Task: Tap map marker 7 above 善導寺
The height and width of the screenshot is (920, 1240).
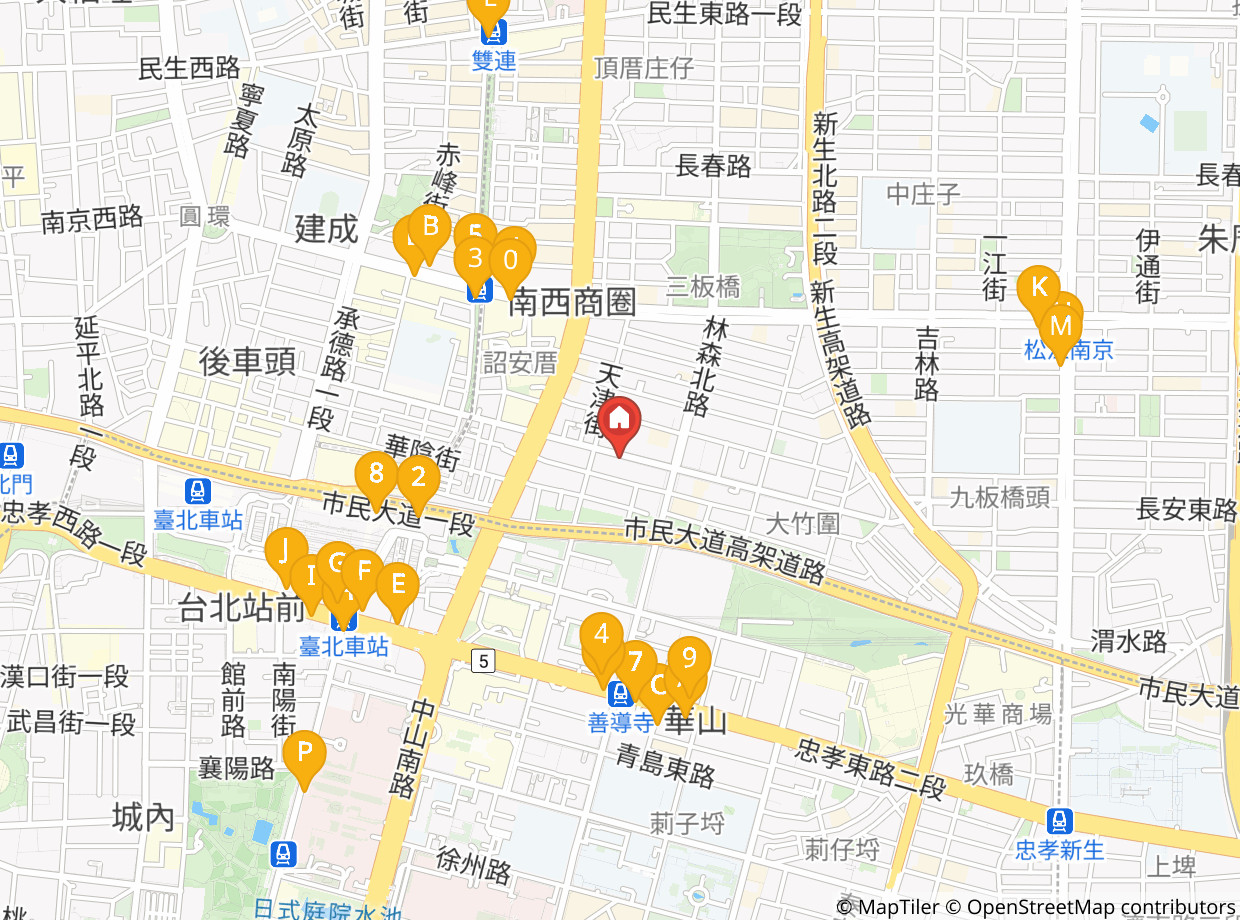Action: 636,662
